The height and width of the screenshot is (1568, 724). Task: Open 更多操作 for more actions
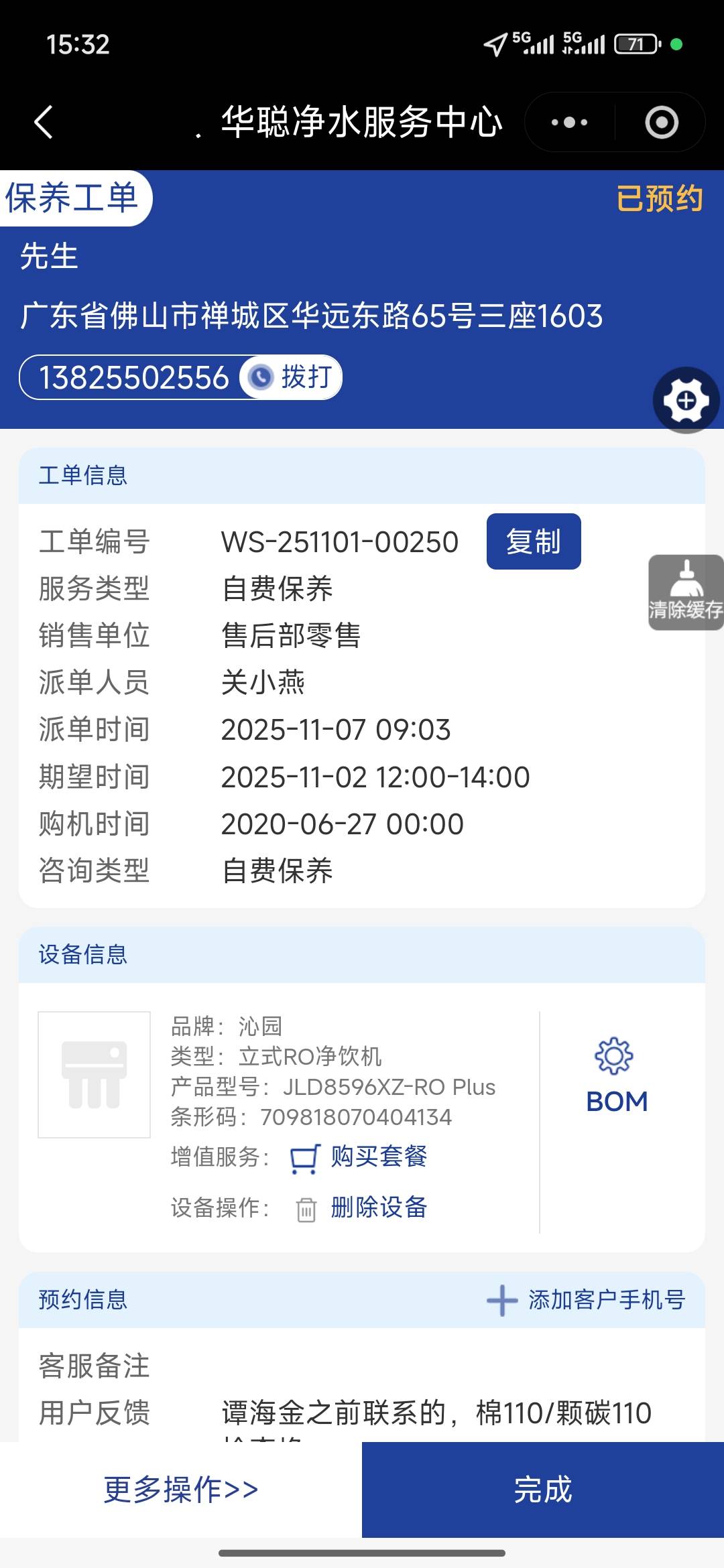coord(181,1490)
